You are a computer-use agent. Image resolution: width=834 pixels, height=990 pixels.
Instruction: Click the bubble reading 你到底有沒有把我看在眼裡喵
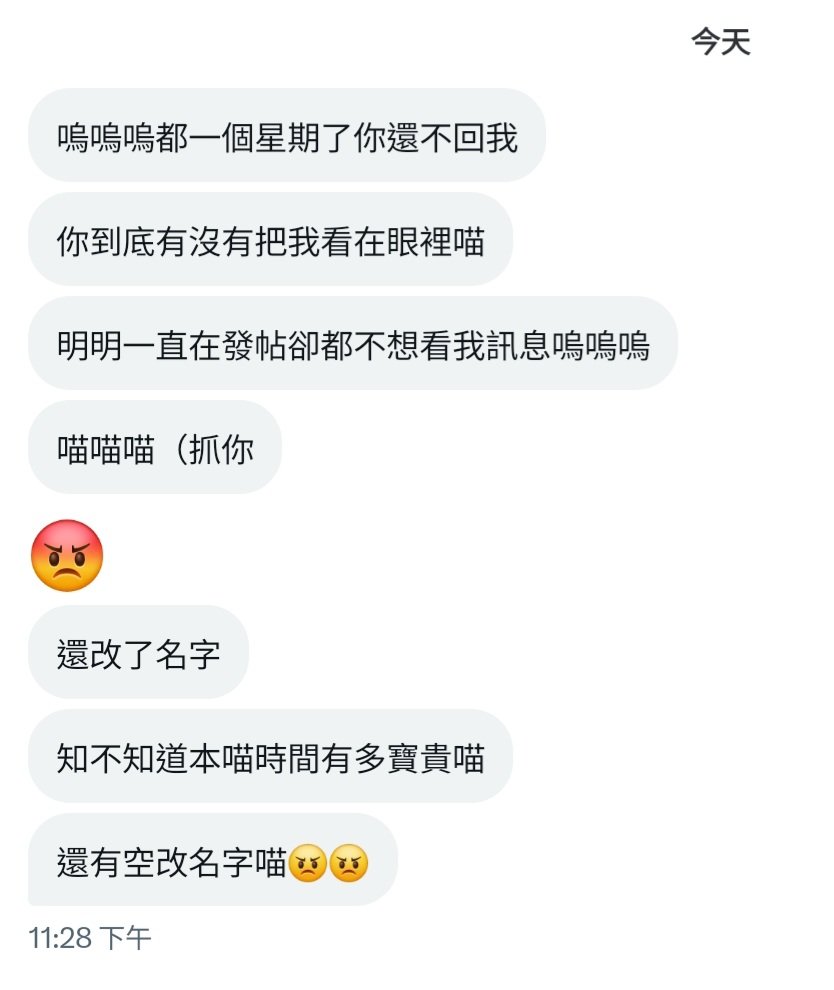coord(272,239)
